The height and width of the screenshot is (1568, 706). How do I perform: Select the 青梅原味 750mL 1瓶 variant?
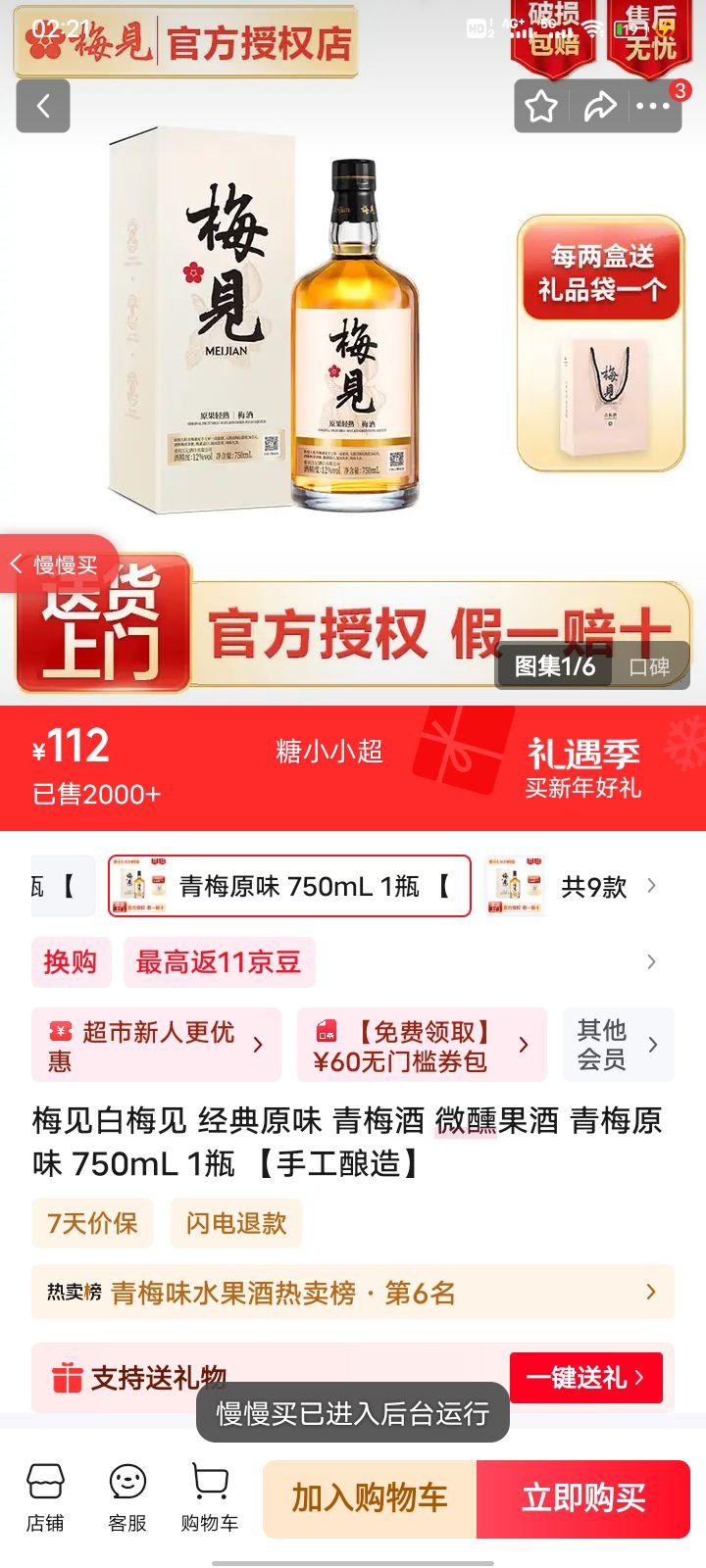pyautogui.click(x=289, y=886)
